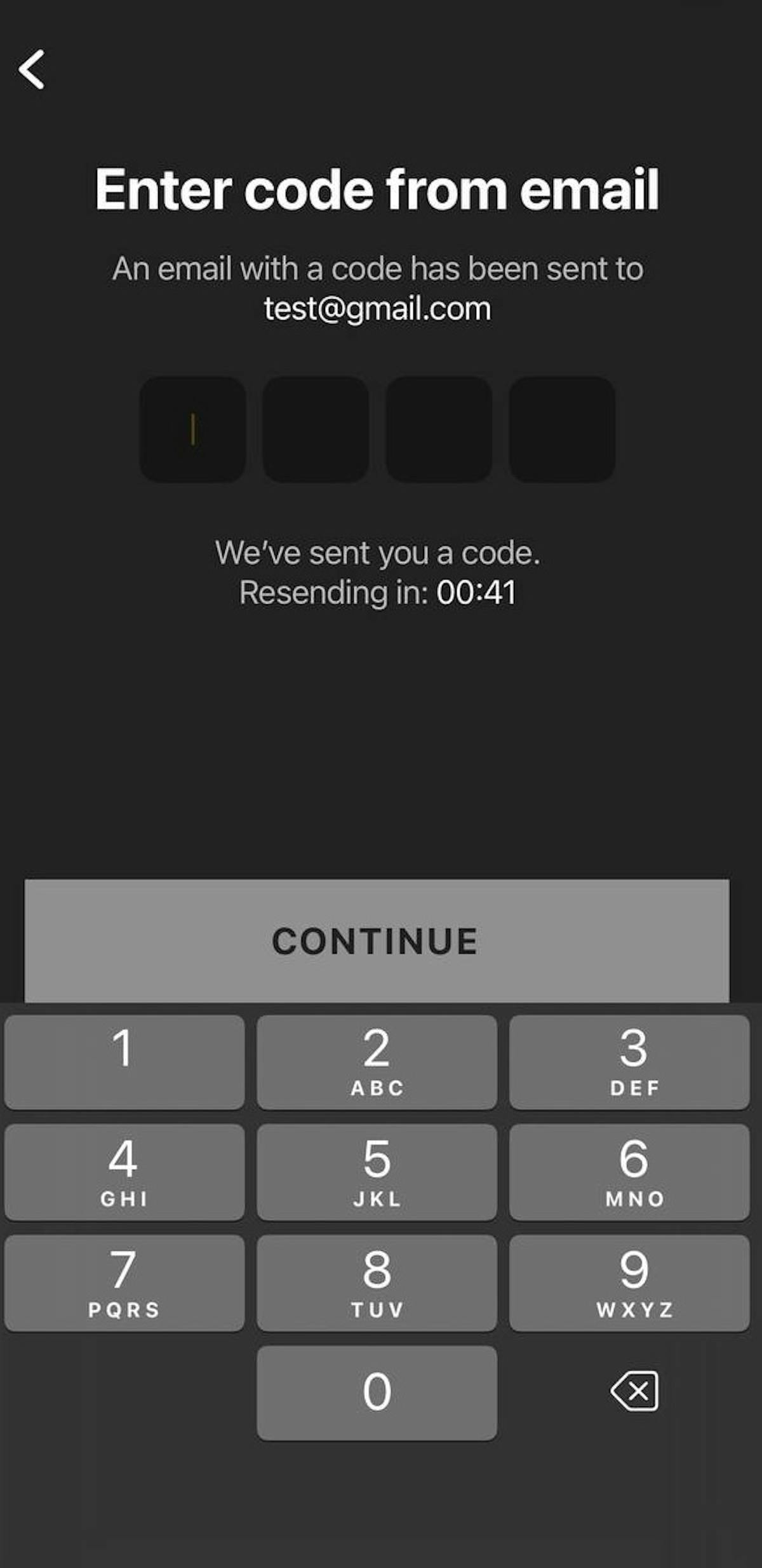This screenshot has width=762, height=1568.
Task: Enter digit 7 on the keypad
Action: click(124, 1283)
